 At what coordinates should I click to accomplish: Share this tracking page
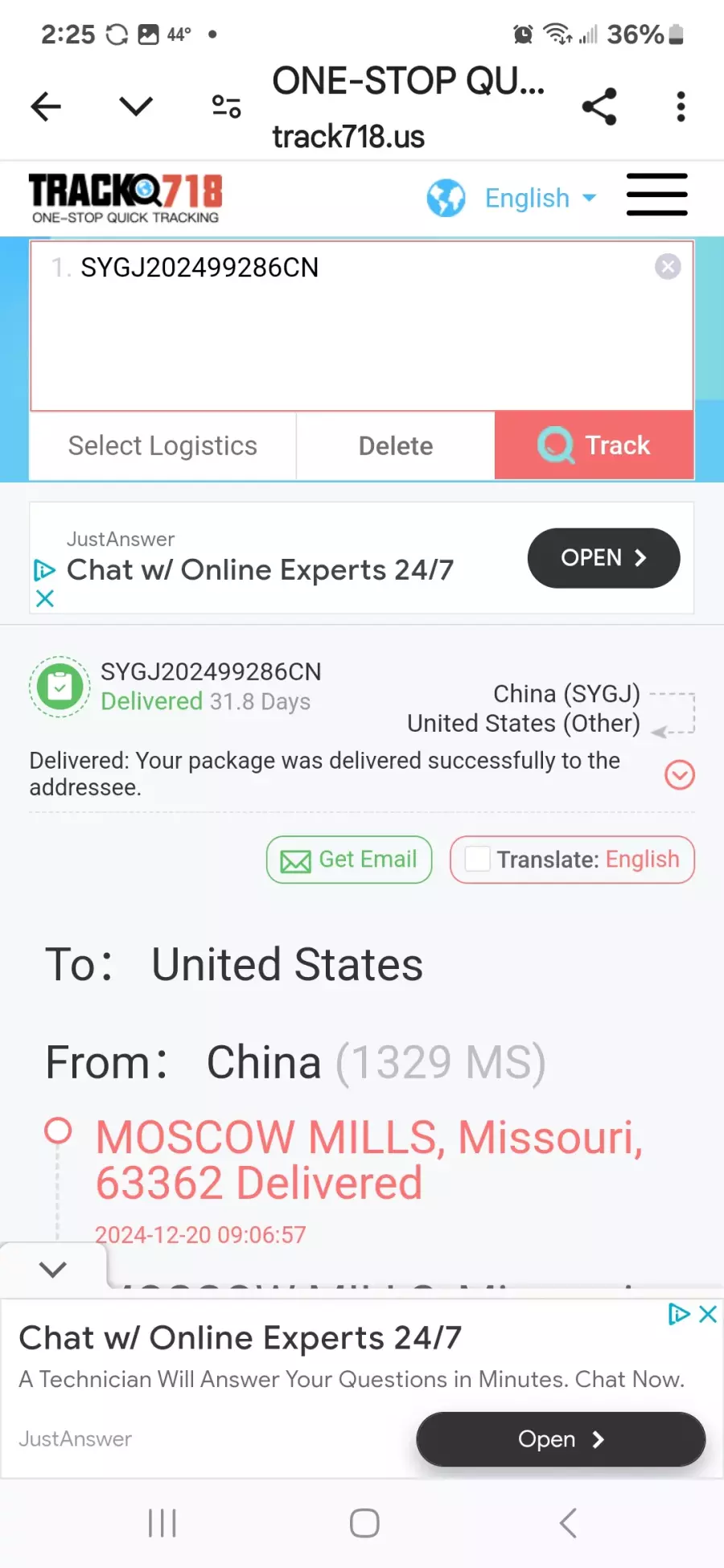599,106
